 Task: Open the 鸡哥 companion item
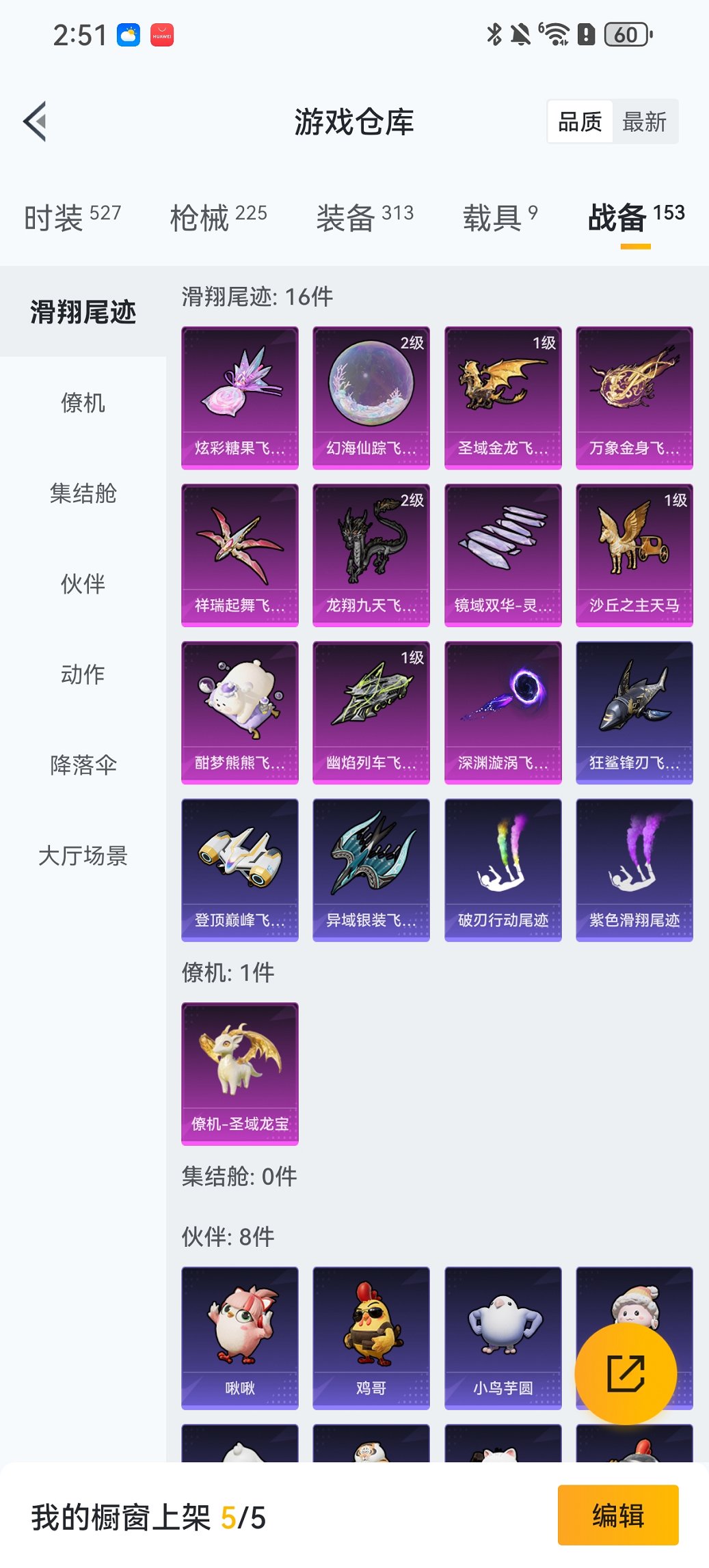371,1338
